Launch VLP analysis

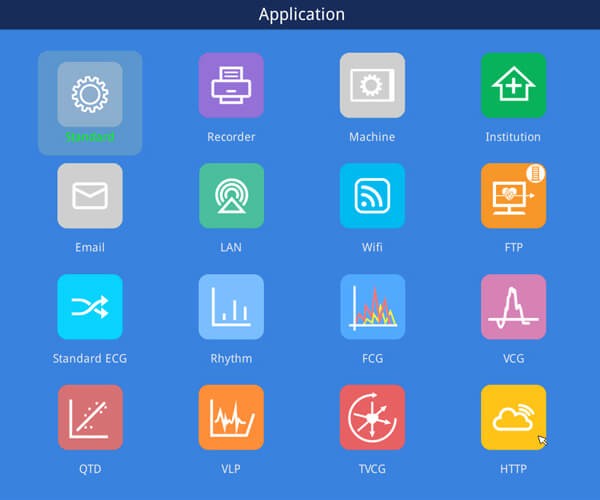pos(231,417)
